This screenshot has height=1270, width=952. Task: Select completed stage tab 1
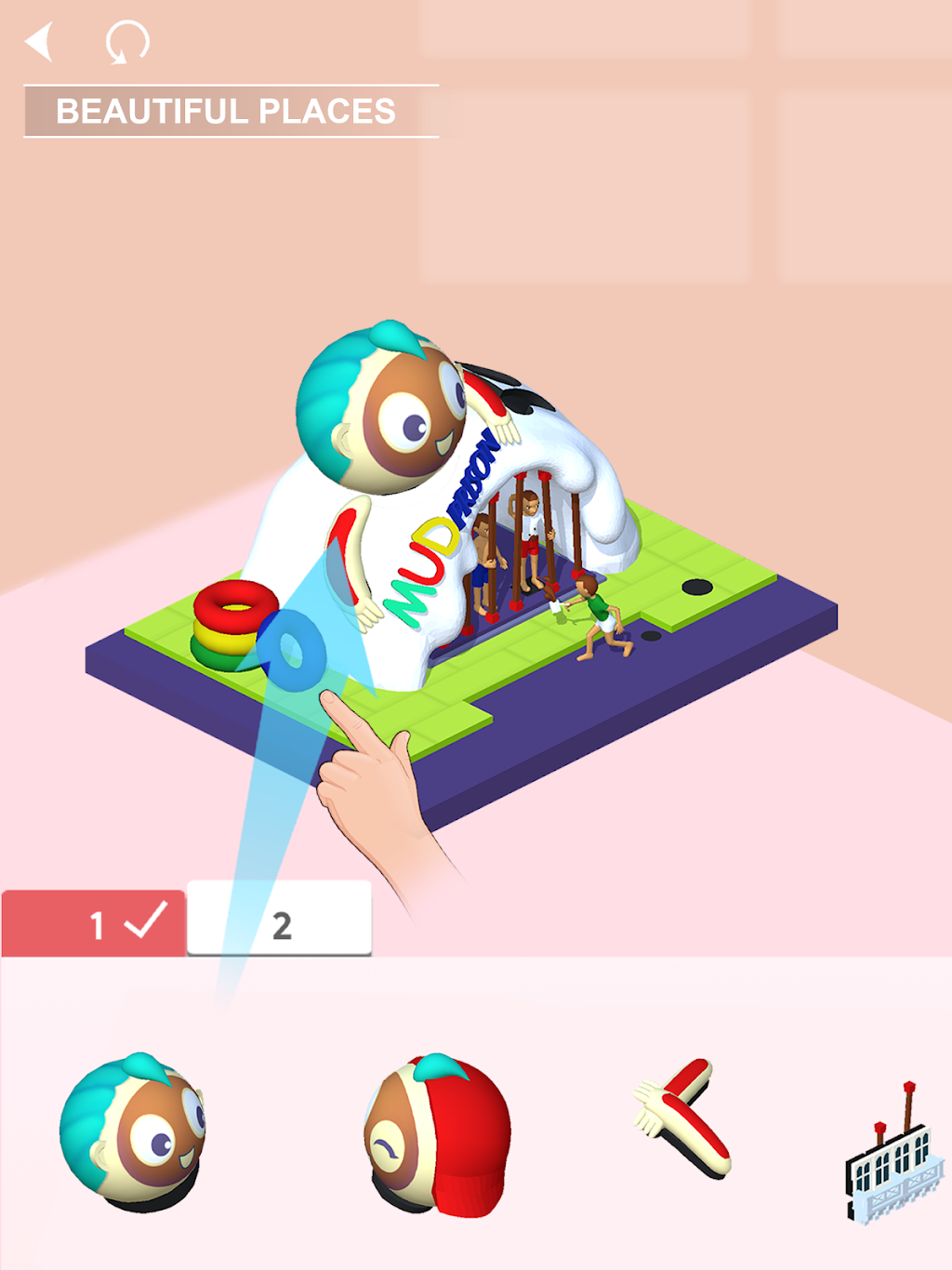pos(94,923)
